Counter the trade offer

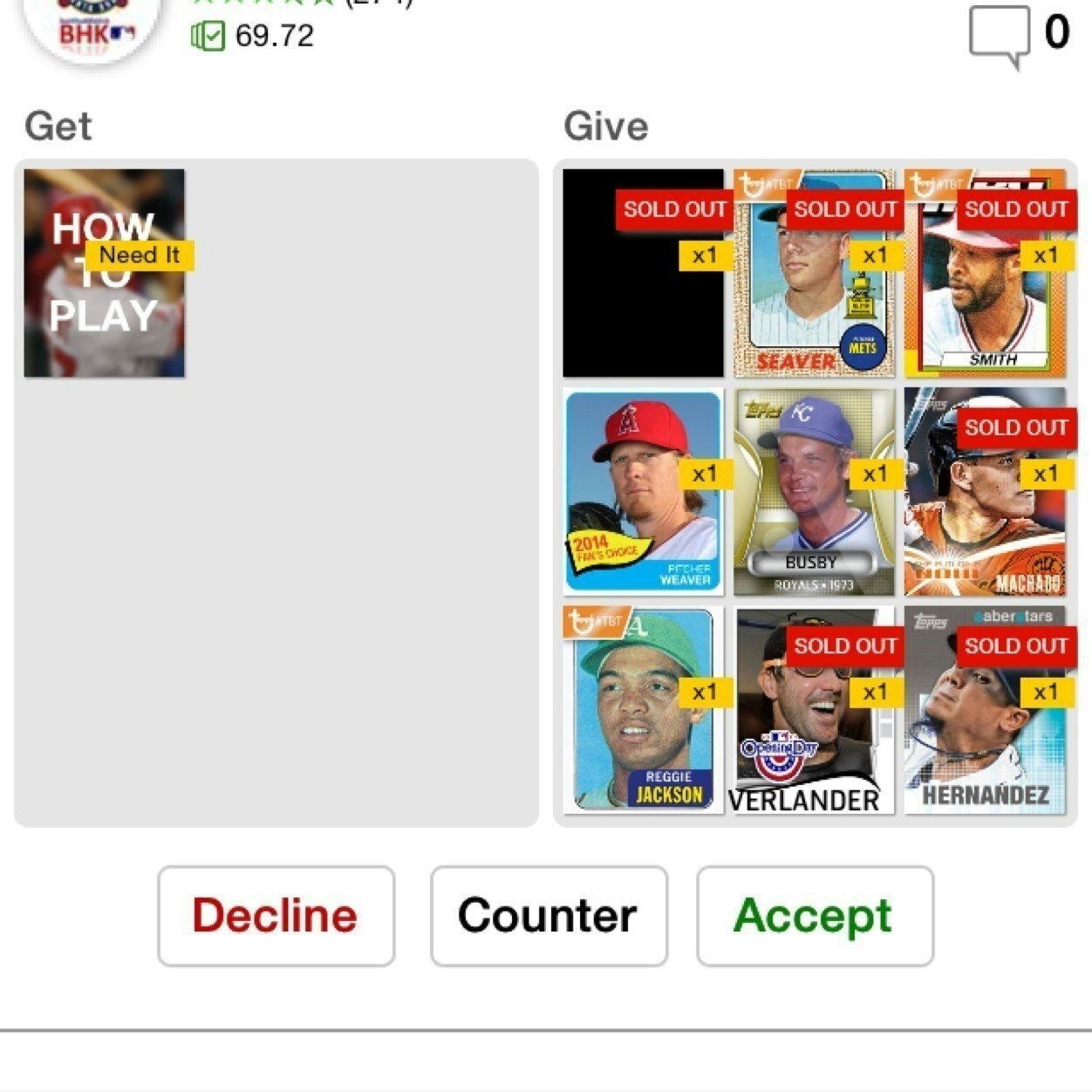(x=549, y=916)
